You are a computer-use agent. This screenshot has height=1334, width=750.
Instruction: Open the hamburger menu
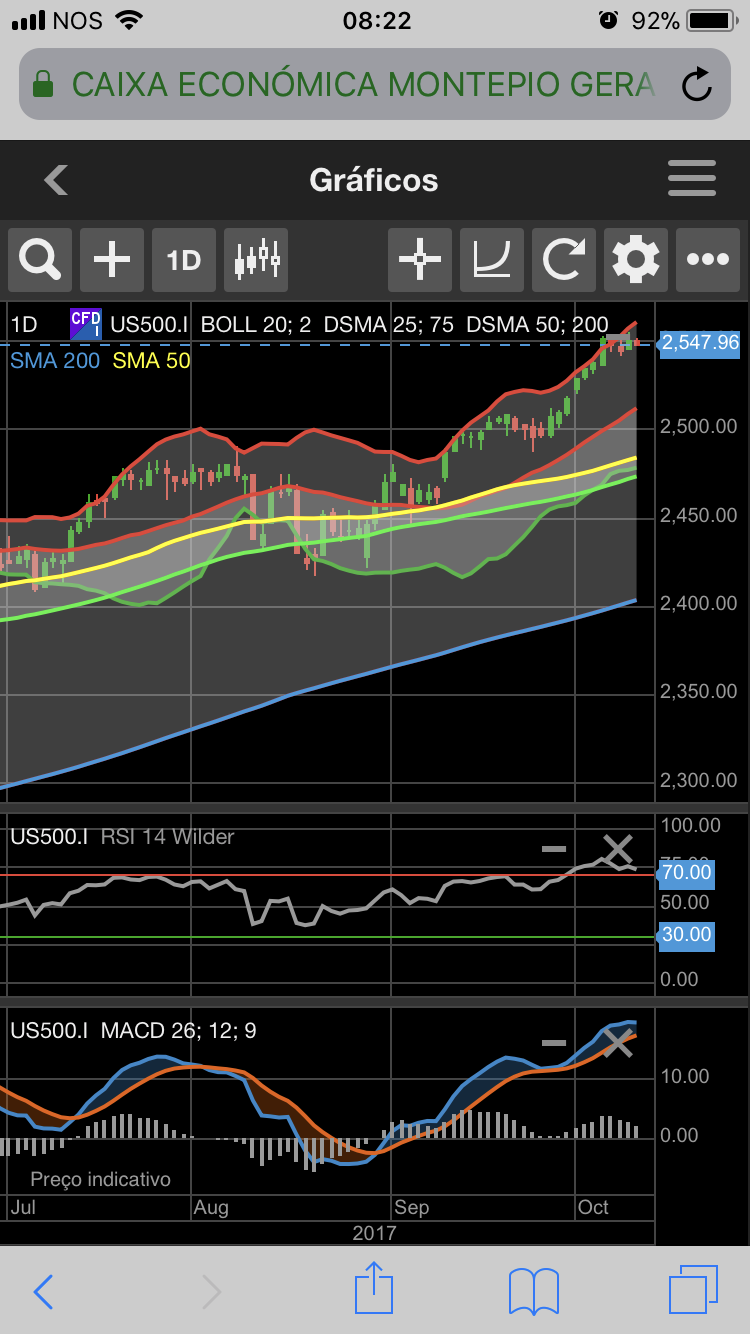(x=692, y=179)
